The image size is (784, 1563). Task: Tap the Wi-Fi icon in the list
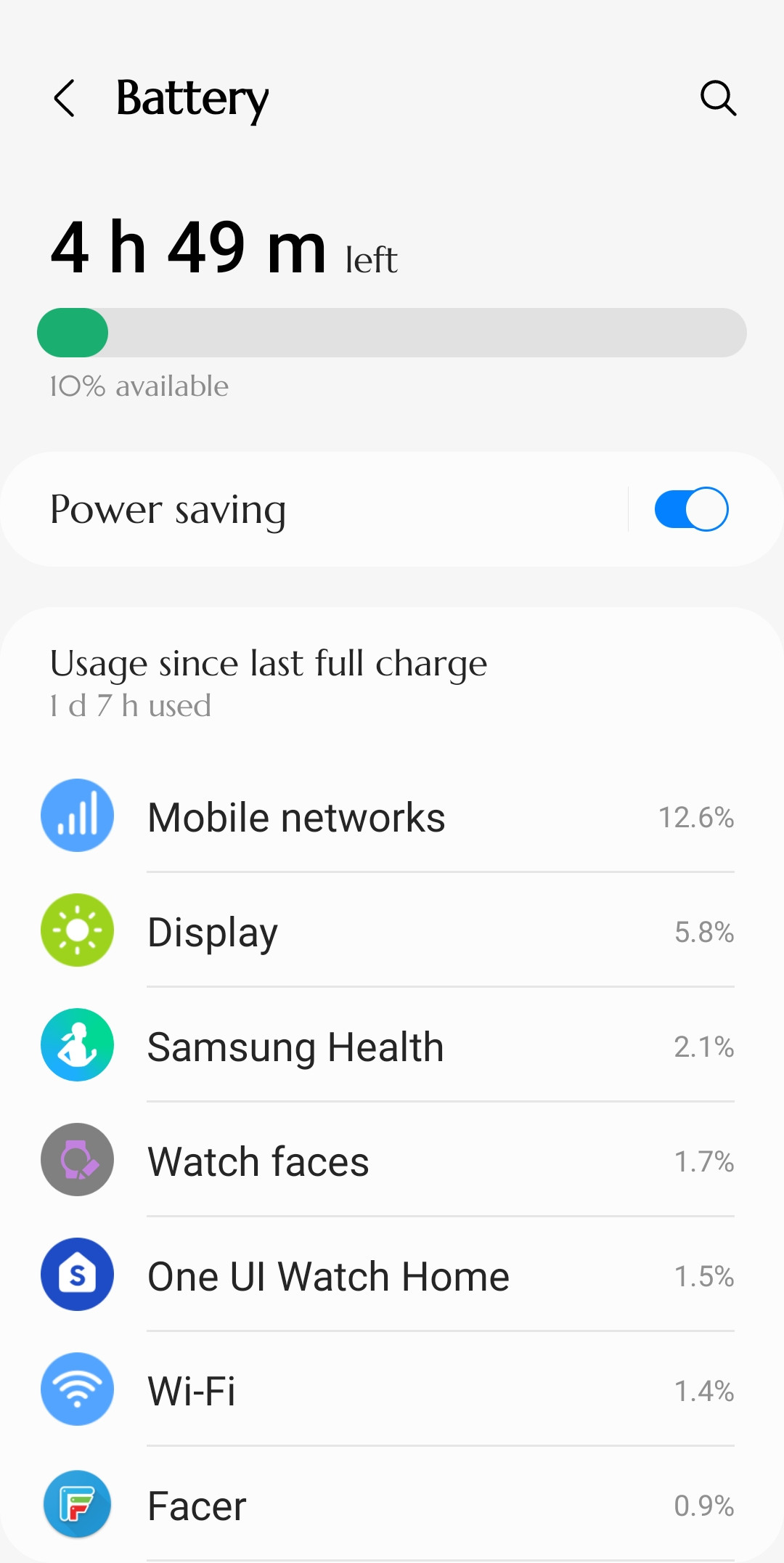pyautogui.click(x=77, y=1389)
